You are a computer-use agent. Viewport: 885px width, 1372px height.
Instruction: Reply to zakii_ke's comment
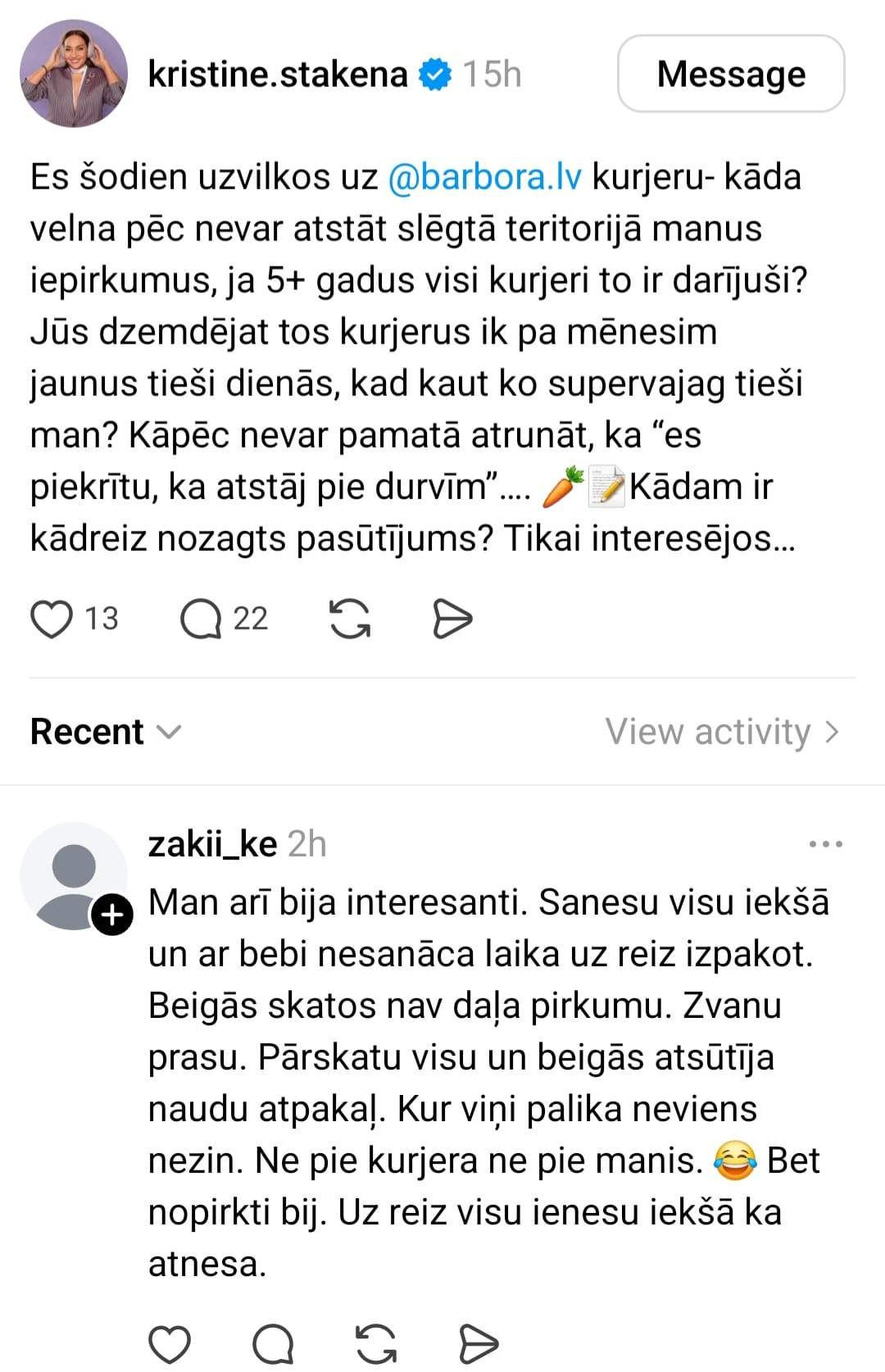(x=274, y=1344)
